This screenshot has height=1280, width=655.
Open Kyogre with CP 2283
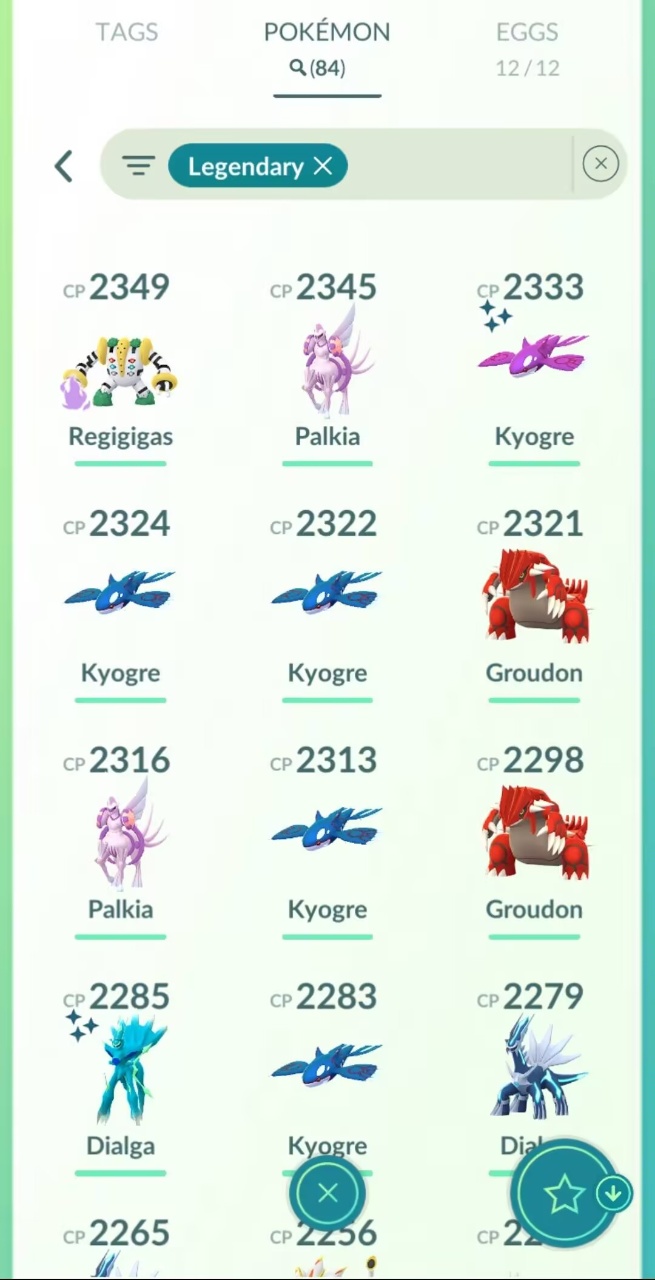pyautogui.click(x=327, y=1070)
